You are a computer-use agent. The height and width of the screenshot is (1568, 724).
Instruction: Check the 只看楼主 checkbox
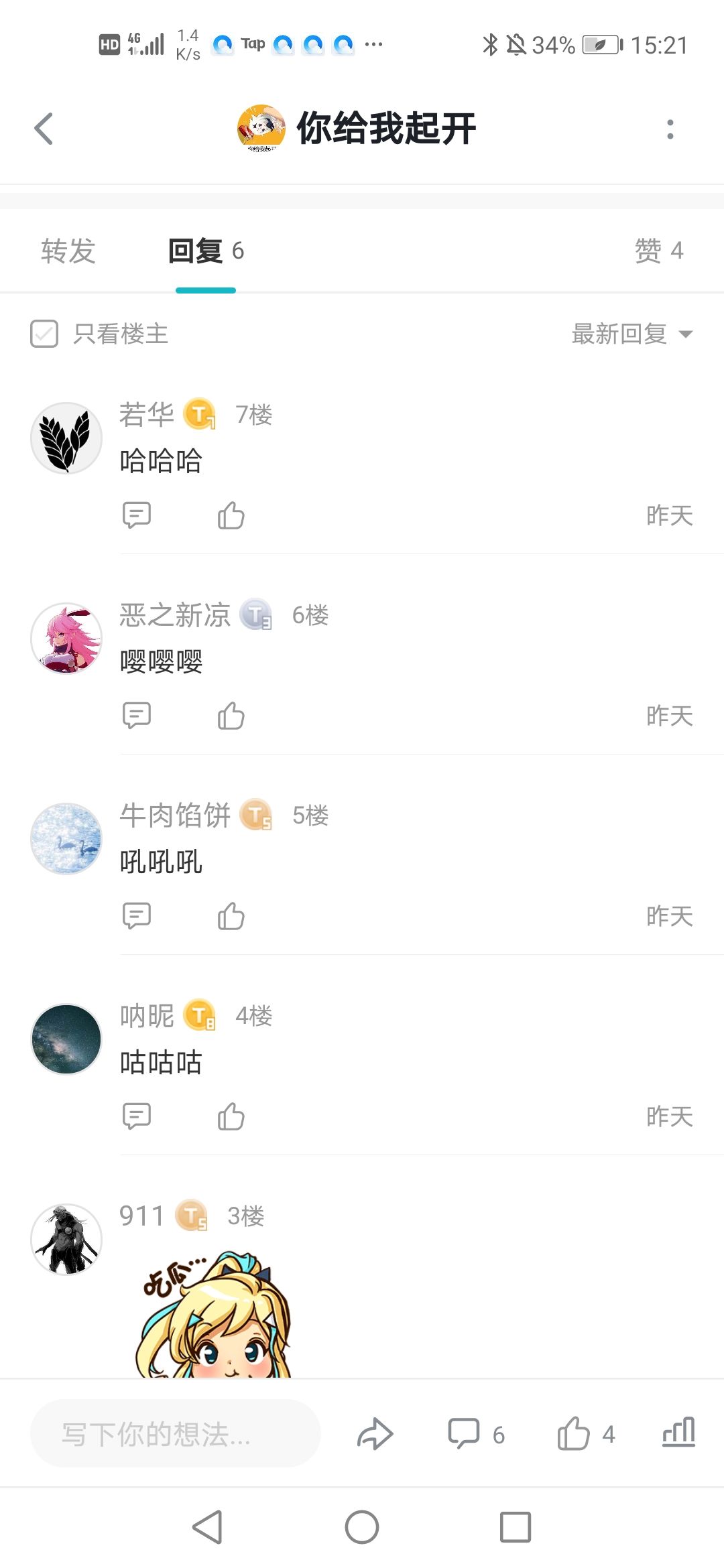(44, 334)
